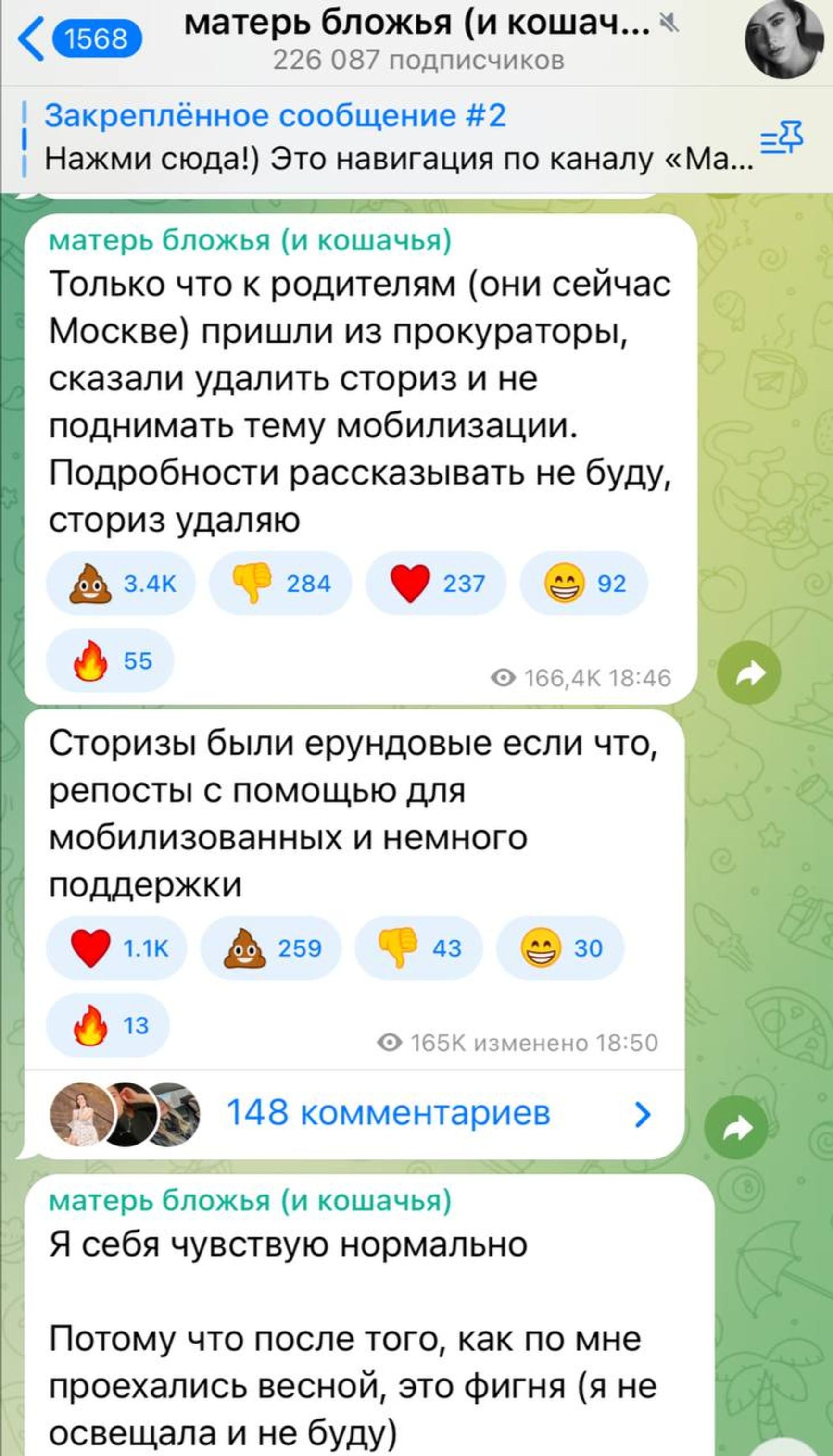Open the 148 comments thread
The height and width of the screenshot is (1456, 833).
pyautogui.click(x=388, y=1113)
